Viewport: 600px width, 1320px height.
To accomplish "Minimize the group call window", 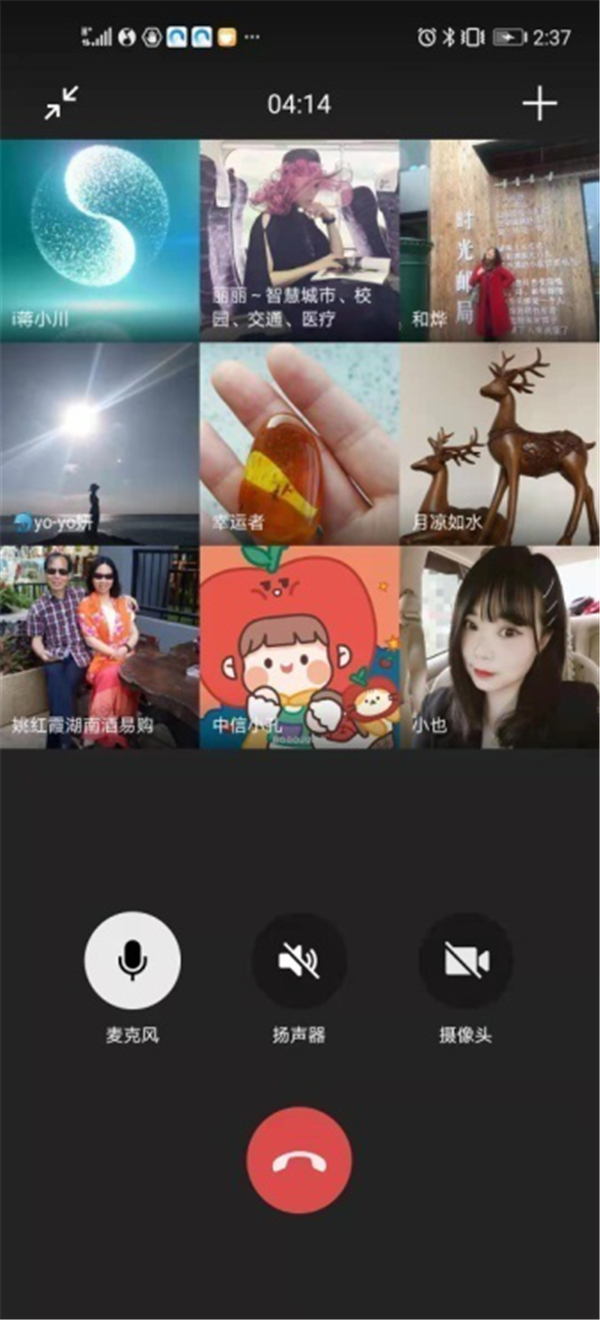I will [x=61, y=103].
